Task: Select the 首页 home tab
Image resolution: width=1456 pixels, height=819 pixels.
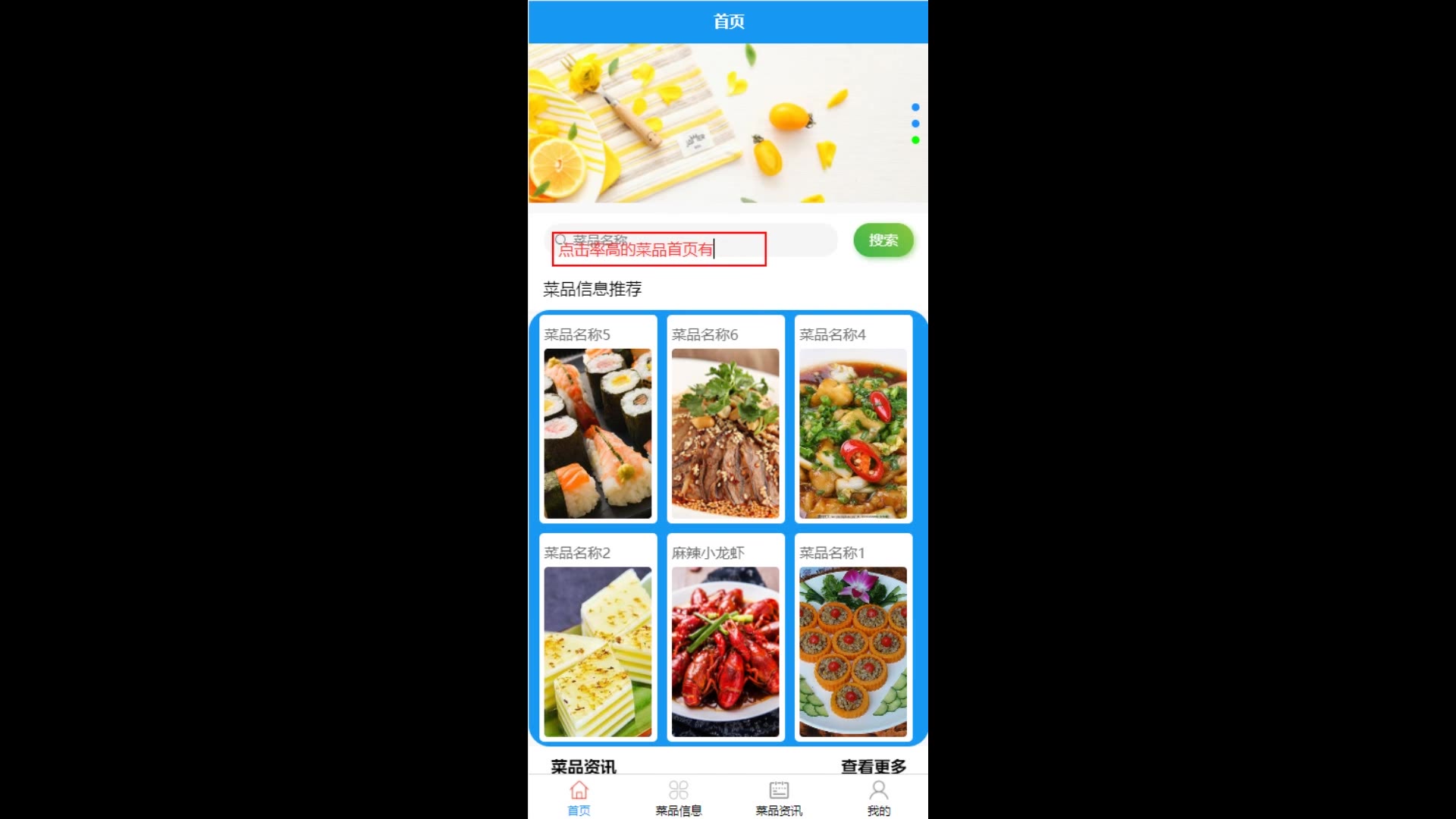Action: 579,799
